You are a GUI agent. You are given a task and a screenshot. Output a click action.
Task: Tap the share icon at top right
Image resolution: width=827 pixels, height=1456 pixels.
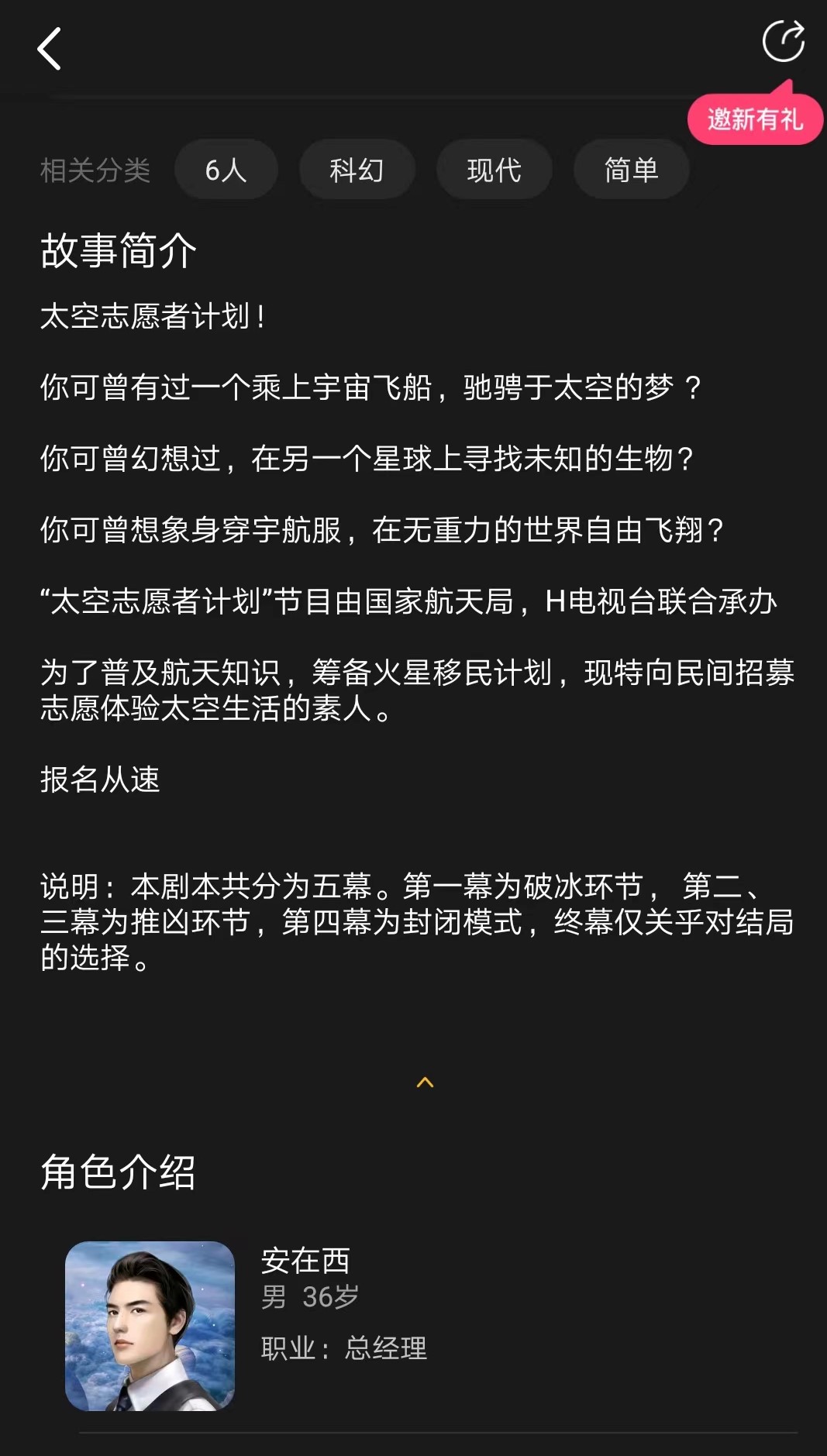pos(783,41)
